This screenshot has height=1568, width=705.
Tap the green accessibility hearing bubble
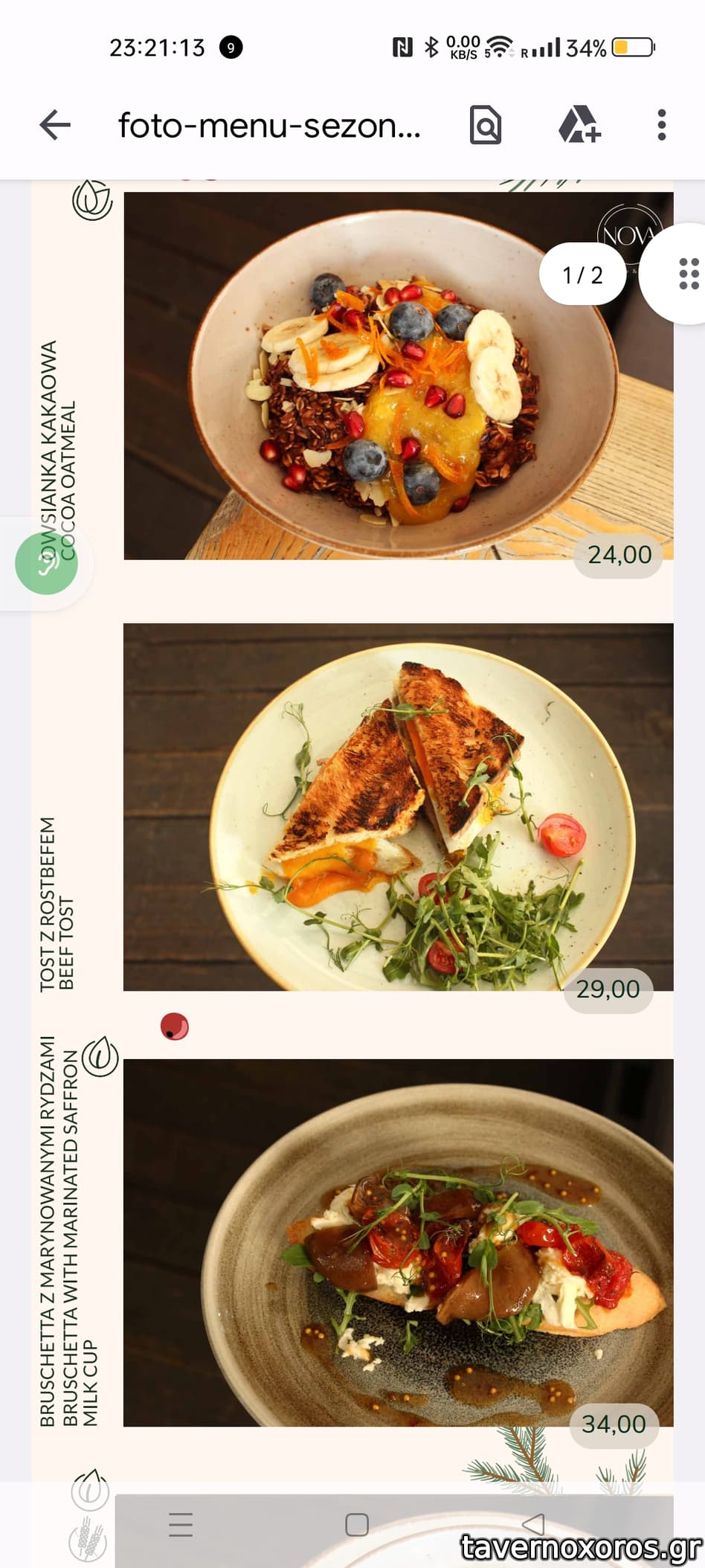click(x=47, y=563)
